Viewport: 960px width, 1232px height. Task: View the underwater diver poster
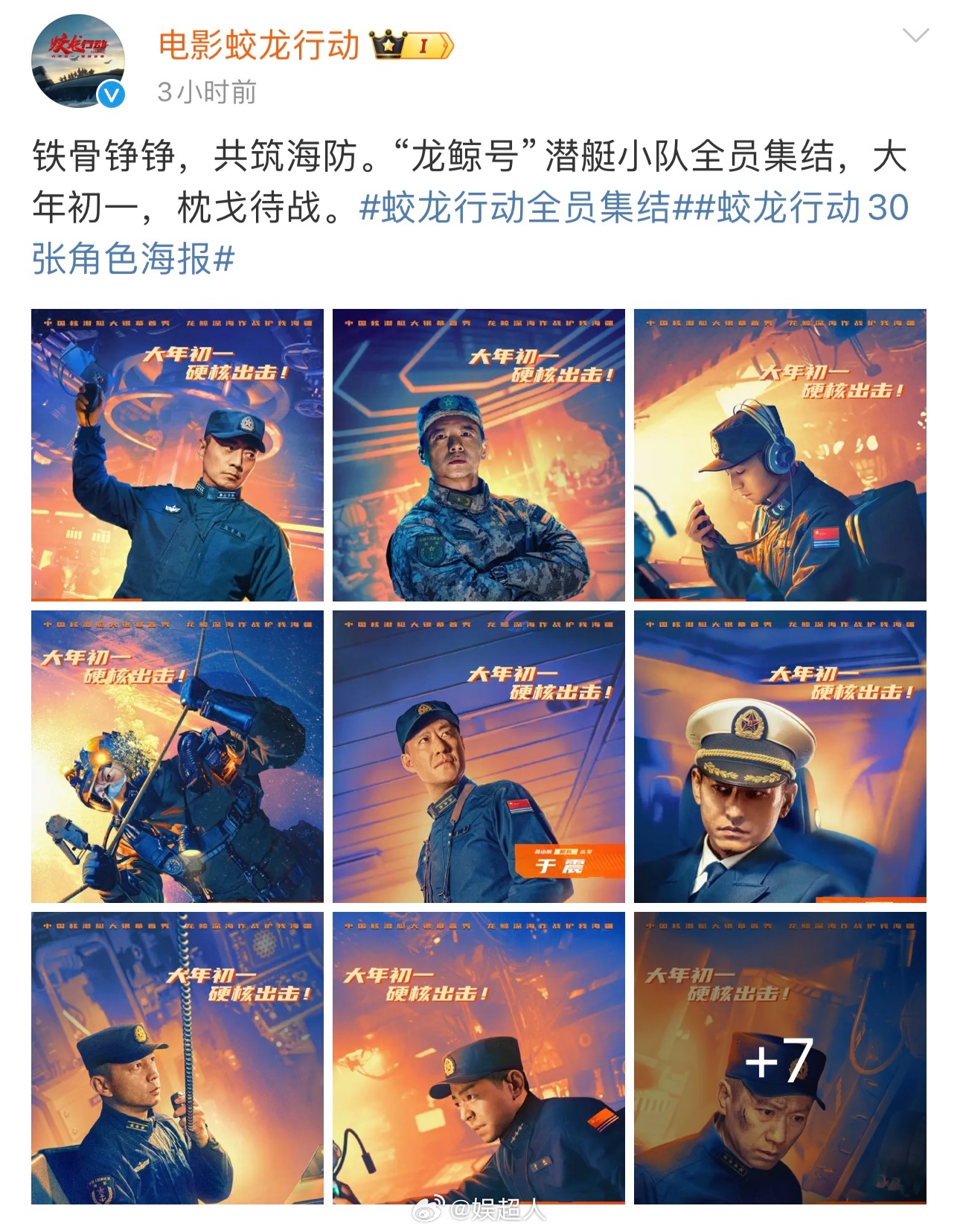tap(177, 756)
